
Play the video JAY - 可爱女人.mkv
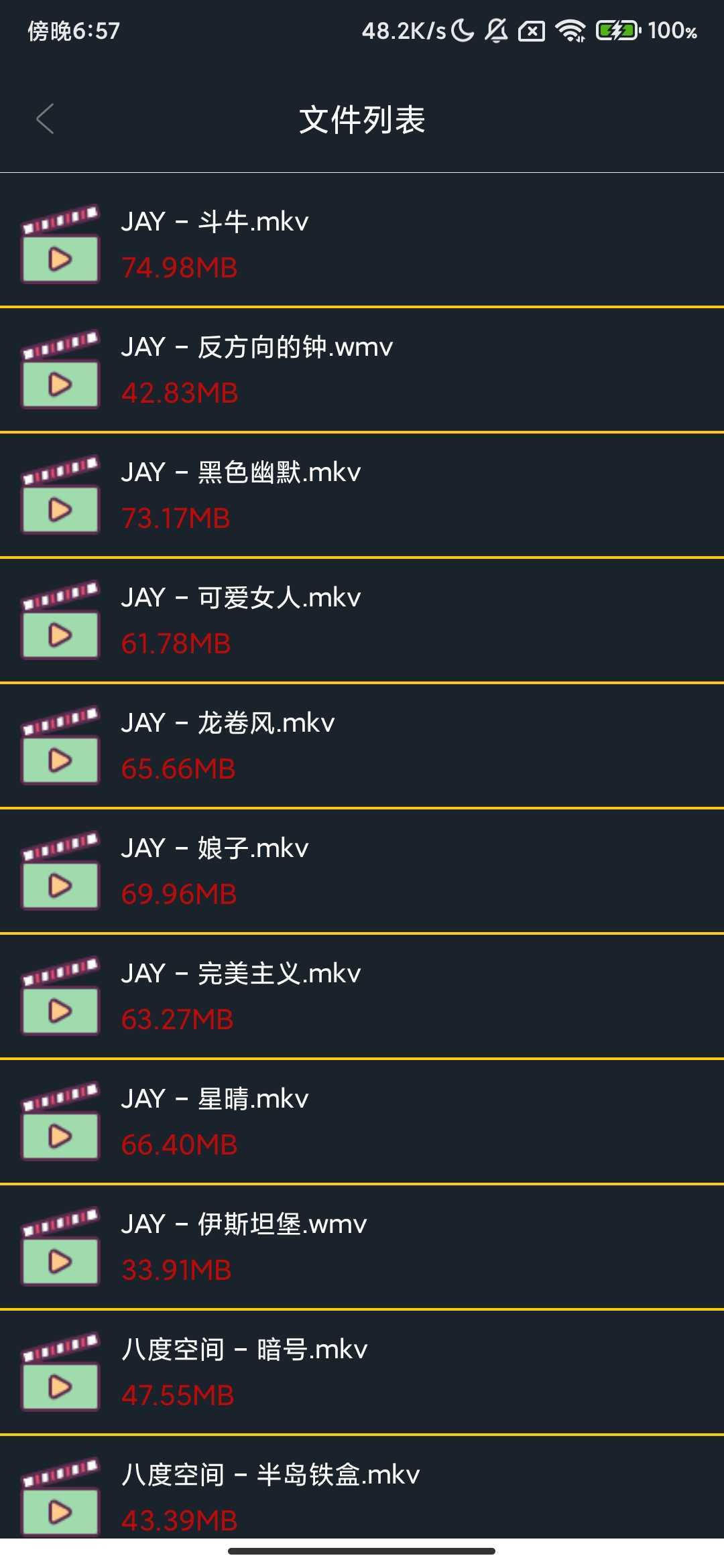[x=362, y=620]
